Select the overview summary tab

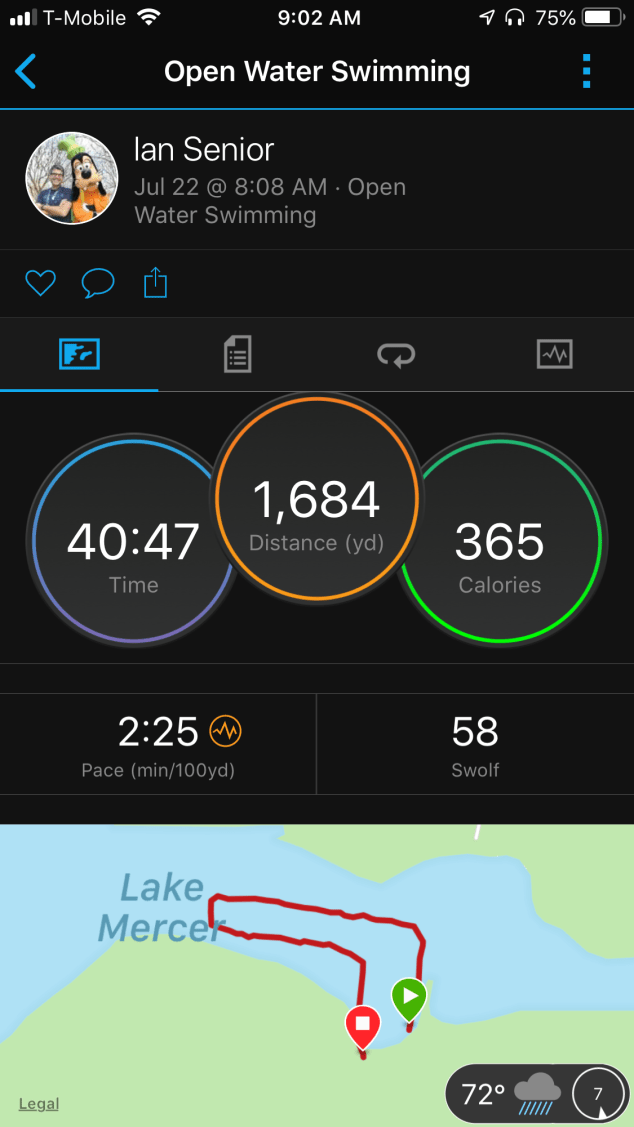click(79, 354)
